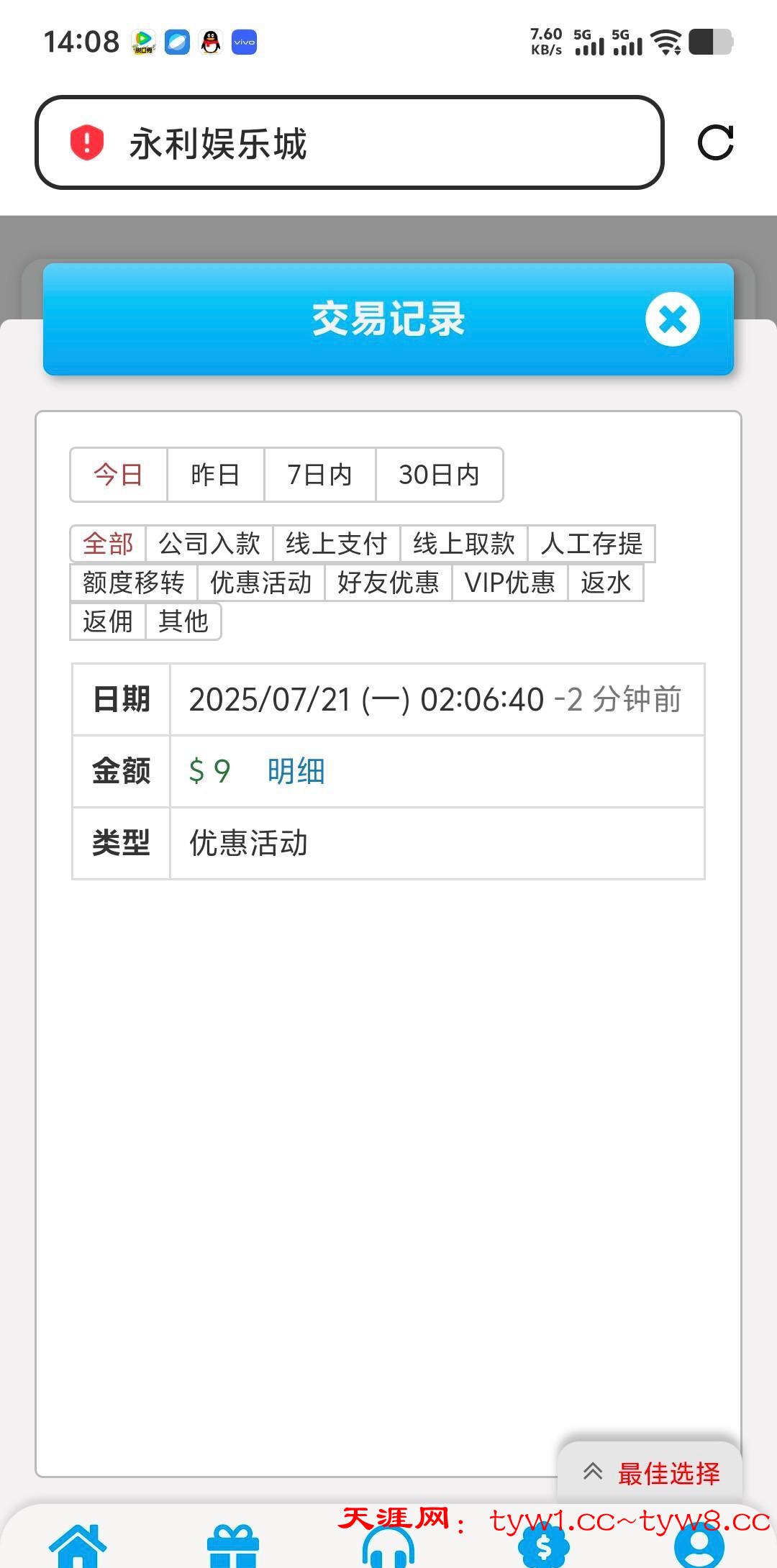Image resolution: width=777 pixels, height=1568 pixels.
Task: Show 返佣 transactions
Action: pyautogui.click(x=108, y=621)
